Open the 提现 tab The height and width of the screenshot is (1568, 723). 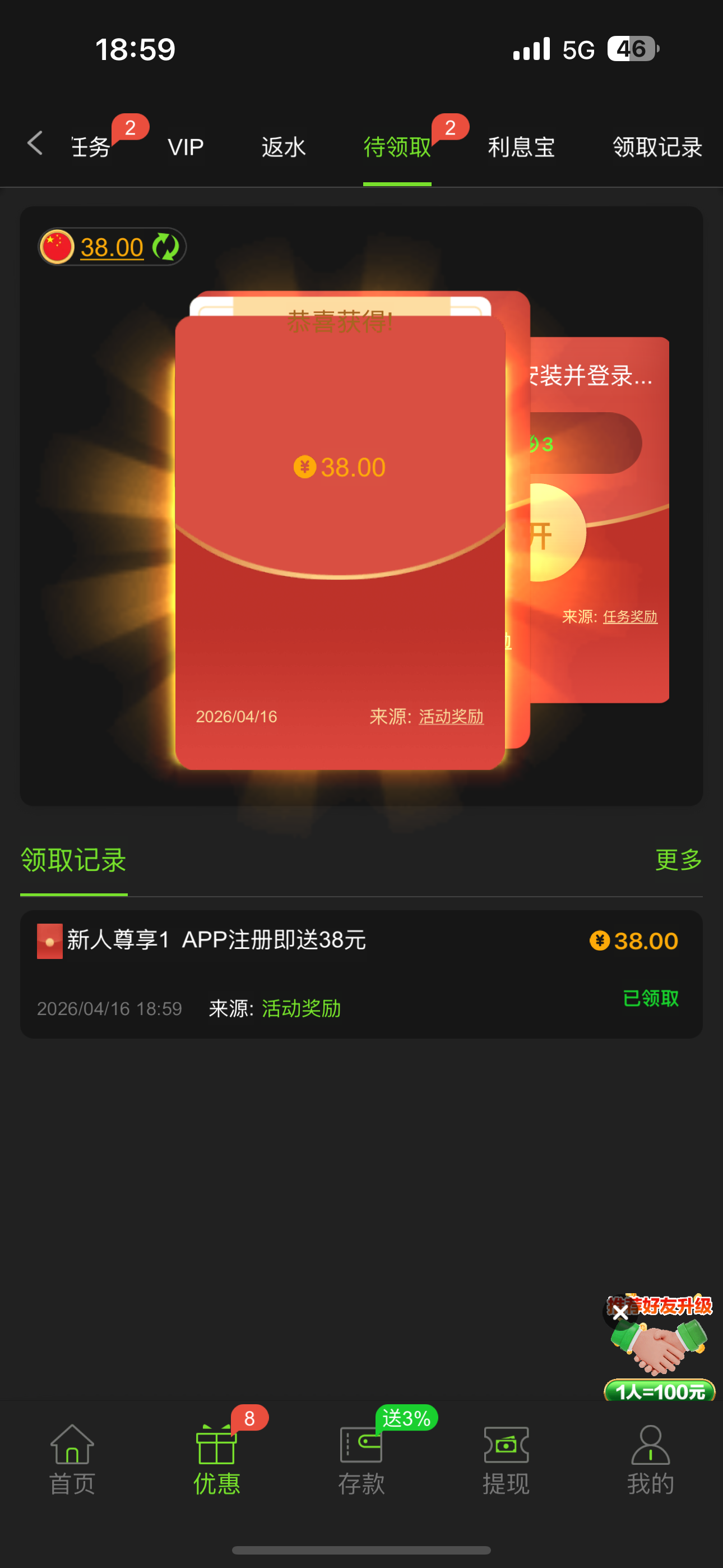(x=506, y=1459)
